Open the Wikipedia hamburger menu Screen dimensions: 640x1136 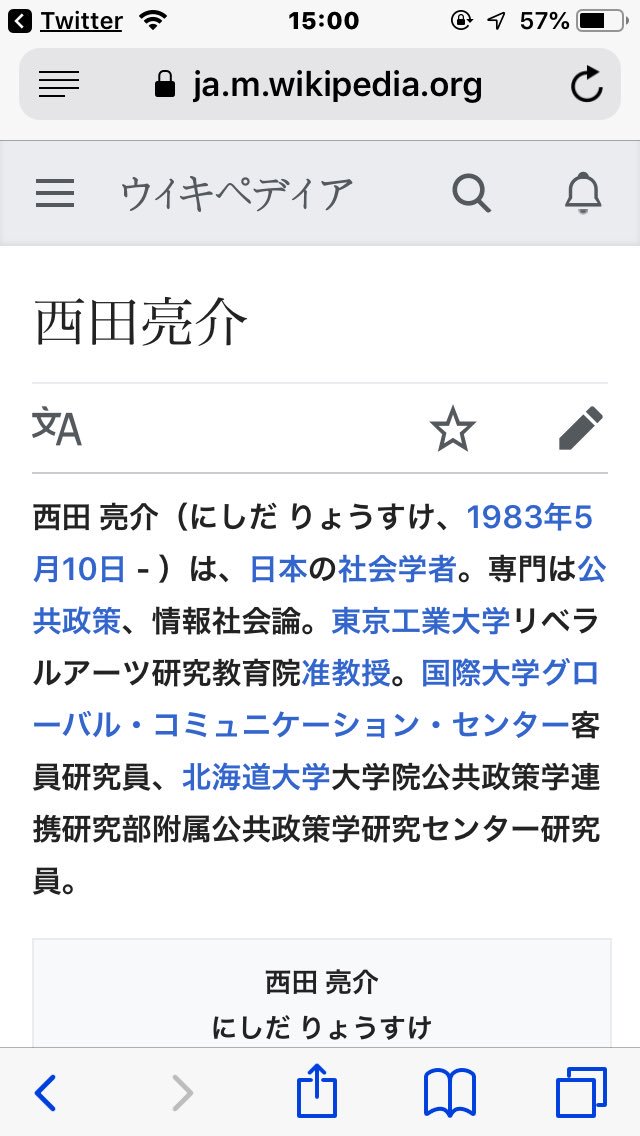[x=55, y=192]
